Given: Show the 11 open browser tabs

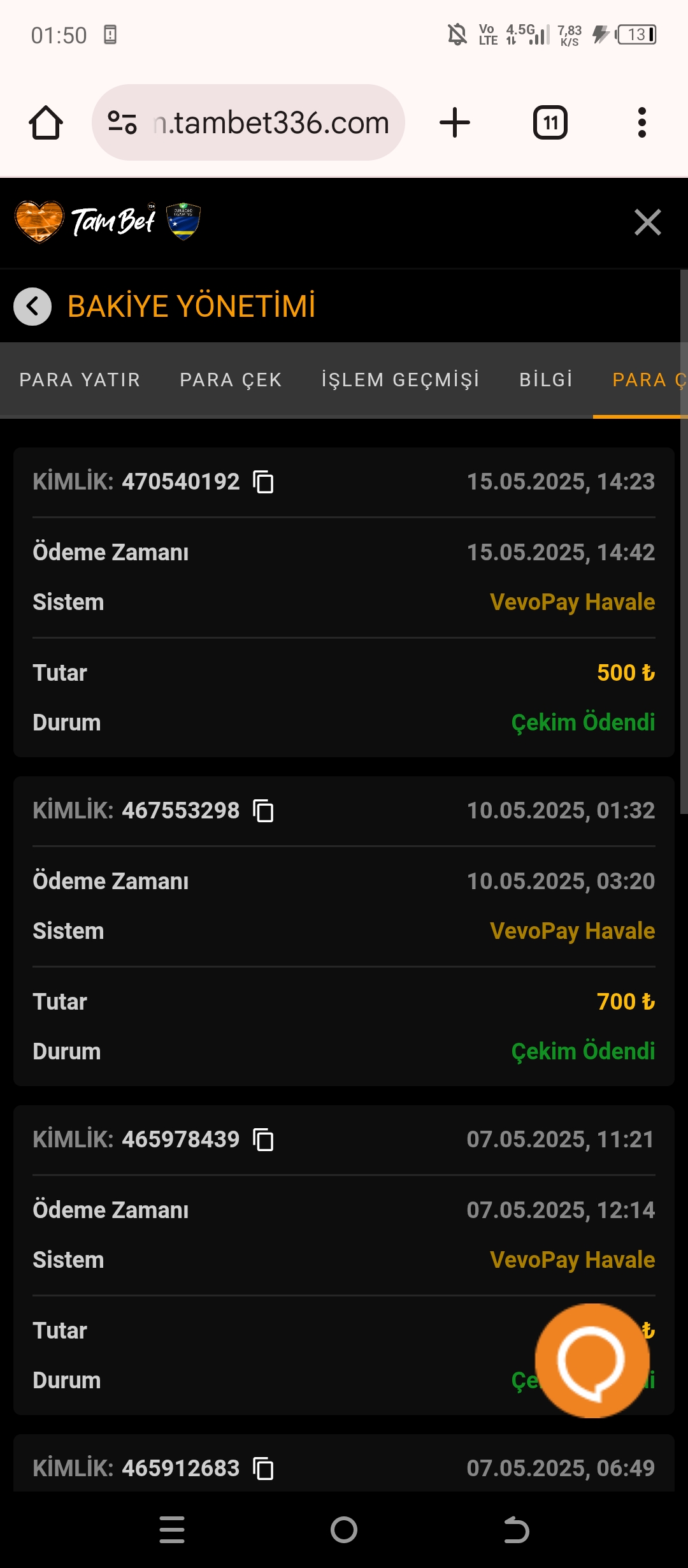Looking at the screenshot, I should click(550, 122).
